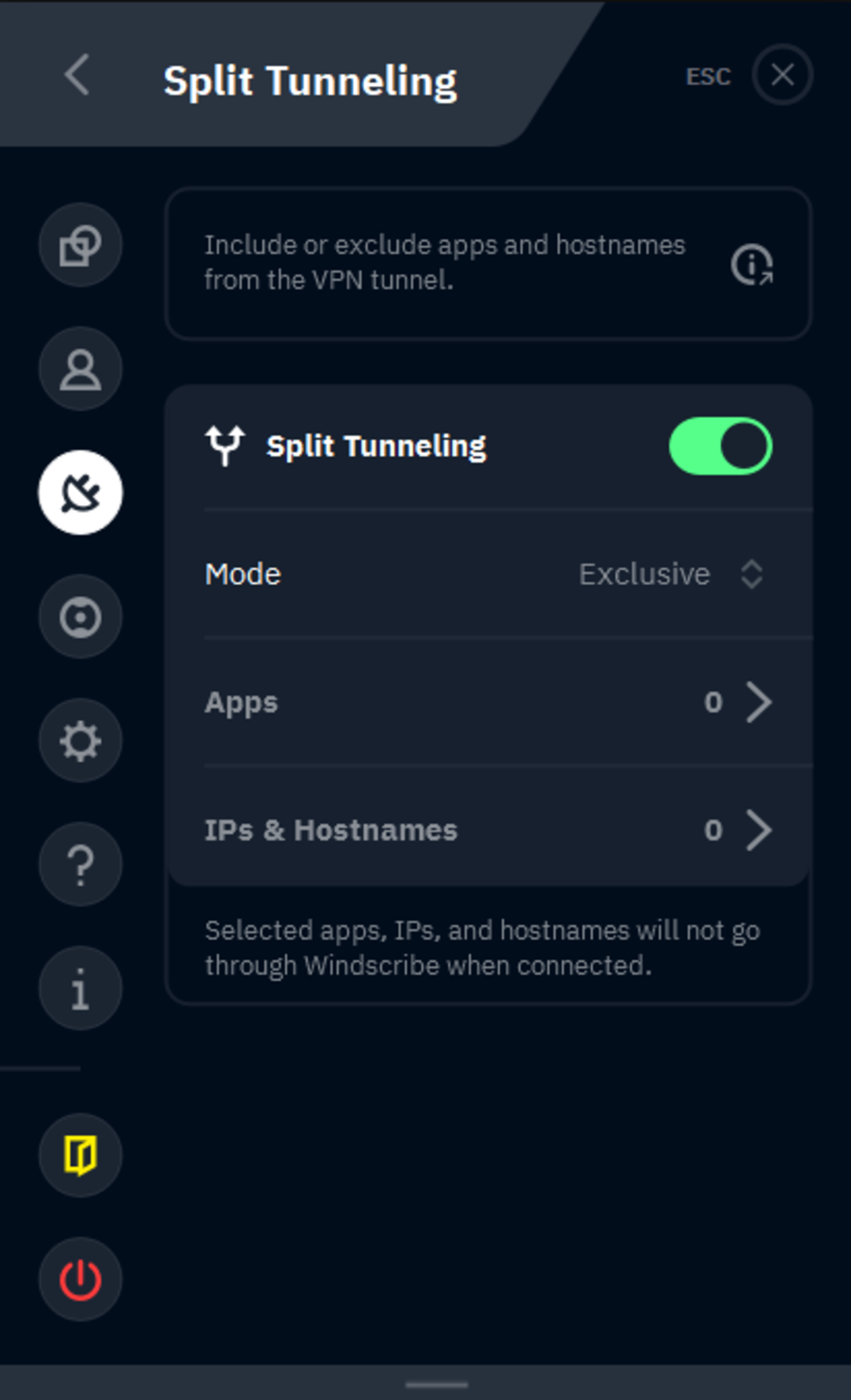Image resolution: width=851 pixels, height=1400 pixels.
Task: Go back using the header arrow
Action: 77,75
